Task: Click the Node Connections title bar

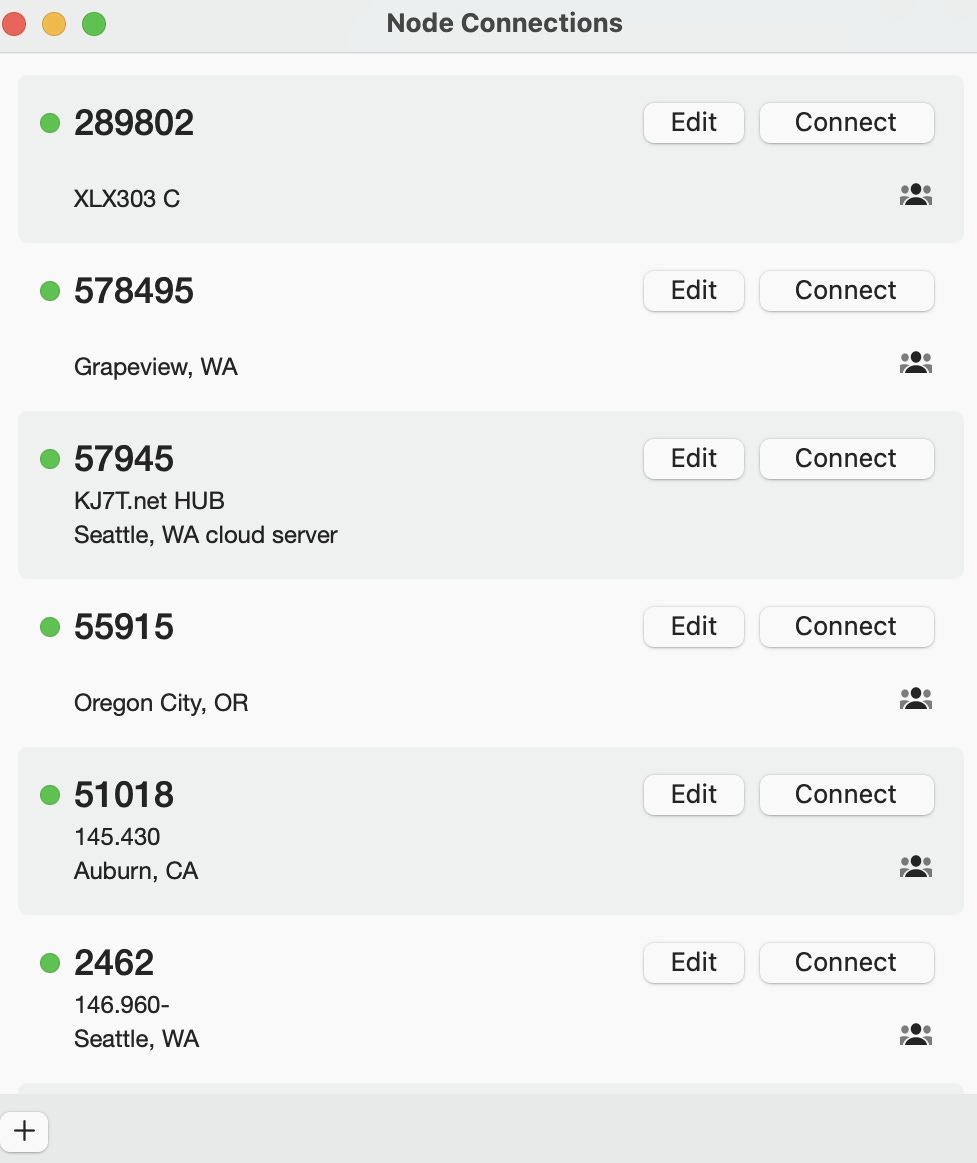Action: pos(505,22)
